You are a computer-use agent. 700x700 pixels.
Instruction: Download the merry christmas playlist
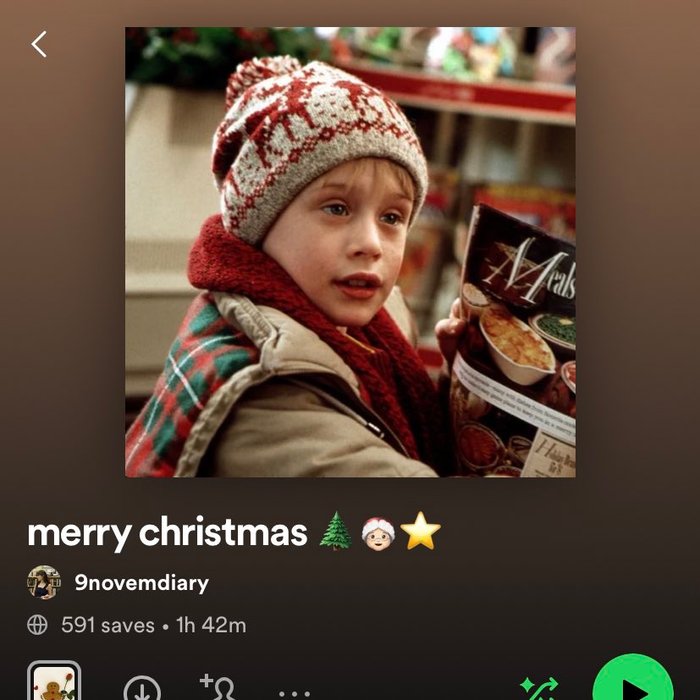(142, 689)
